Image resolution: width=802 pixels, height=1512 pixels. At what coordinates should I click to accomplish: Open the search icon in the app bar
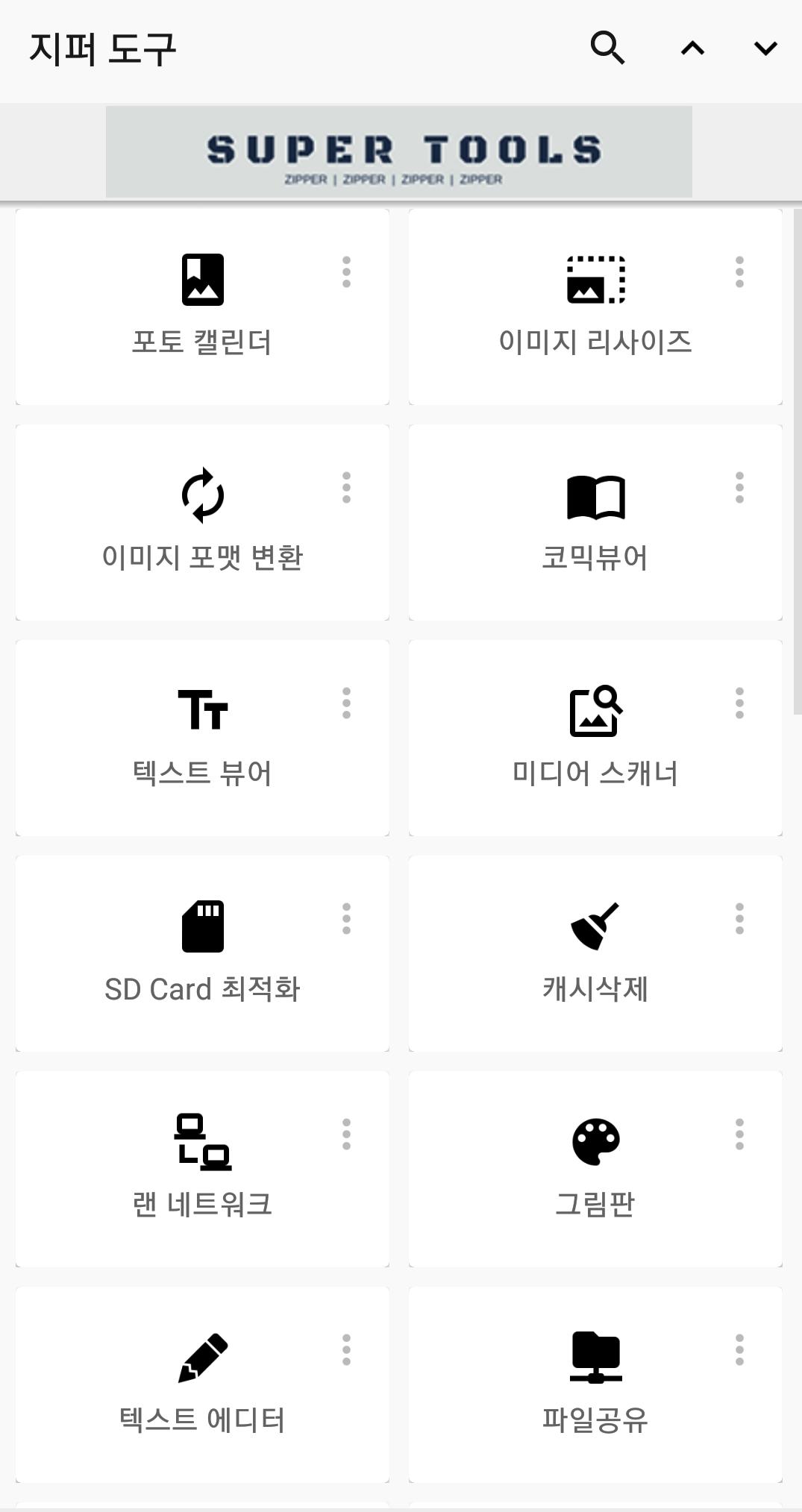[607, 48]
